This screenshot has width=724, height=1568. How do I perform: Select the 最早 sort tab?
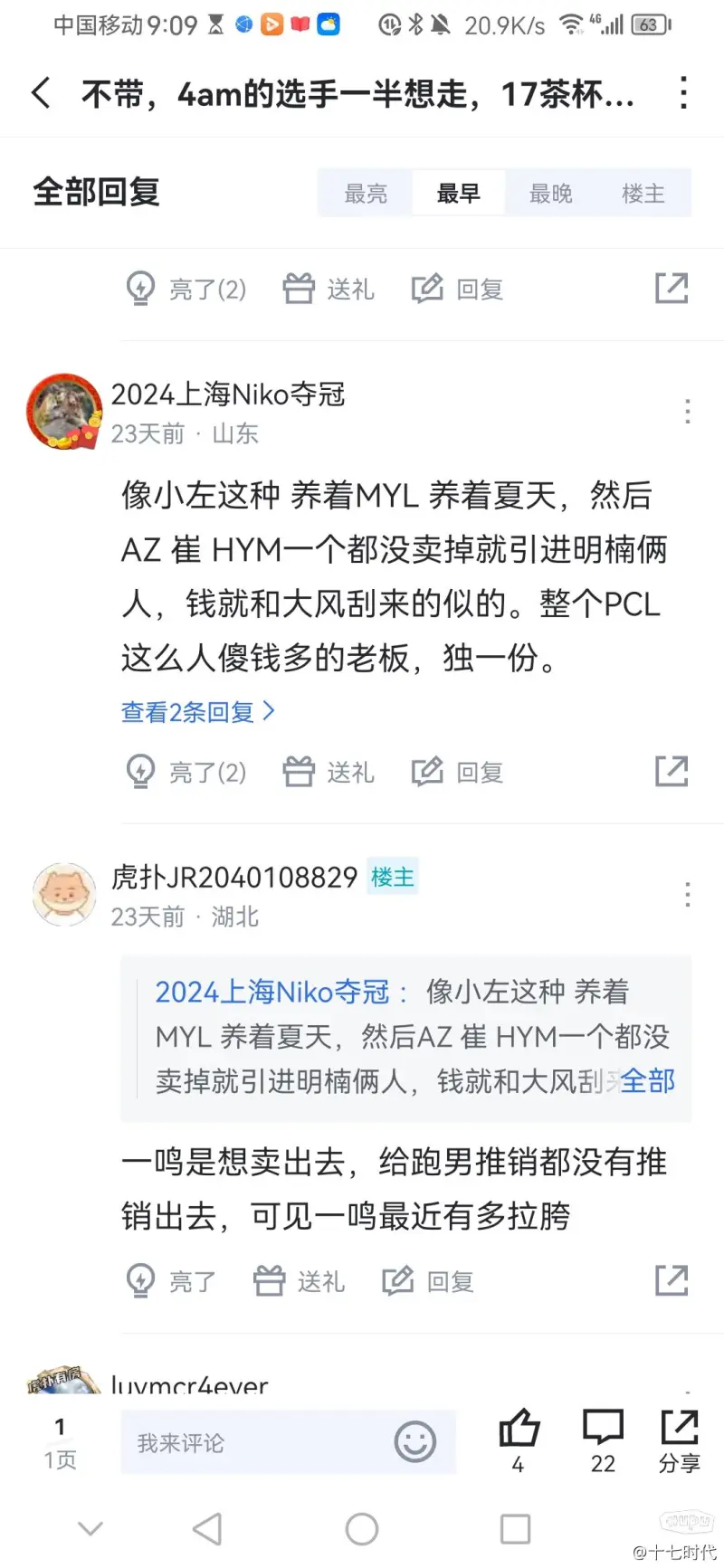(458, 193)
